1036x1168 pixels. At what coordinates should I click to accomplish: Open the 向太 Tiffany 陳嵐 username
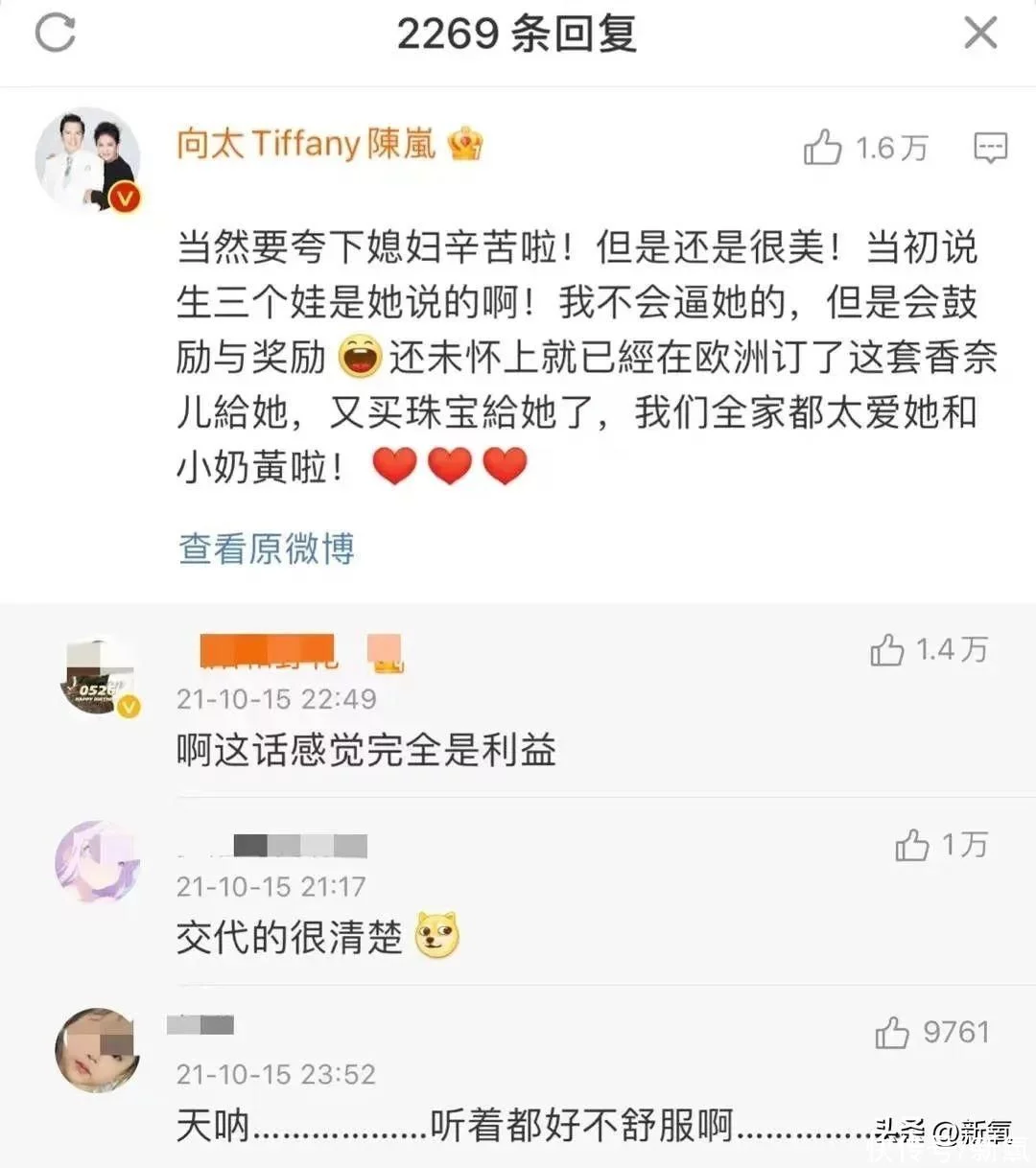(x=305, y=144)
